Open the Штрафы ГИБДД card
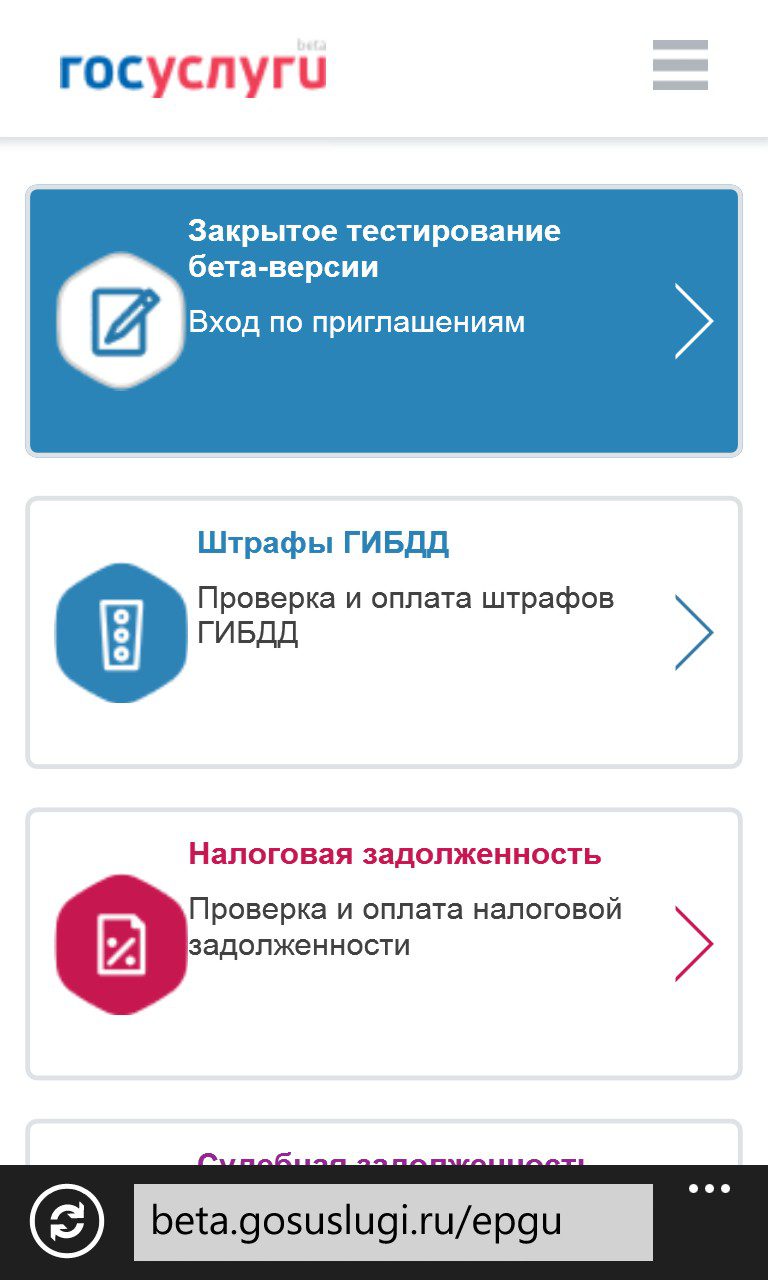Screen dimensions: 768x1280 click(384, 632)
